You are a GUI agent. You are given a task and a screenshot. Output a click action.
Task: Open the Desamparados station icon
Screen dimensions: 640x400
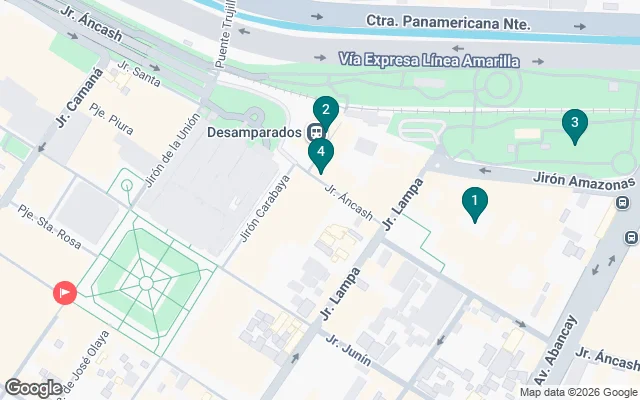tap(315, 131)
